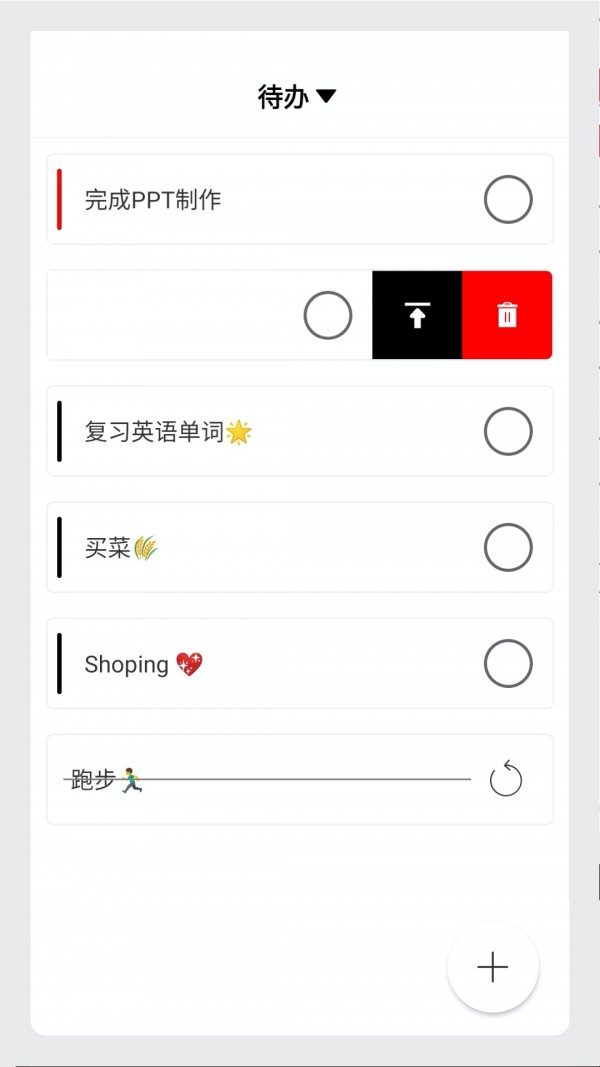Add a new to-do item

click(x=493, y=967)
